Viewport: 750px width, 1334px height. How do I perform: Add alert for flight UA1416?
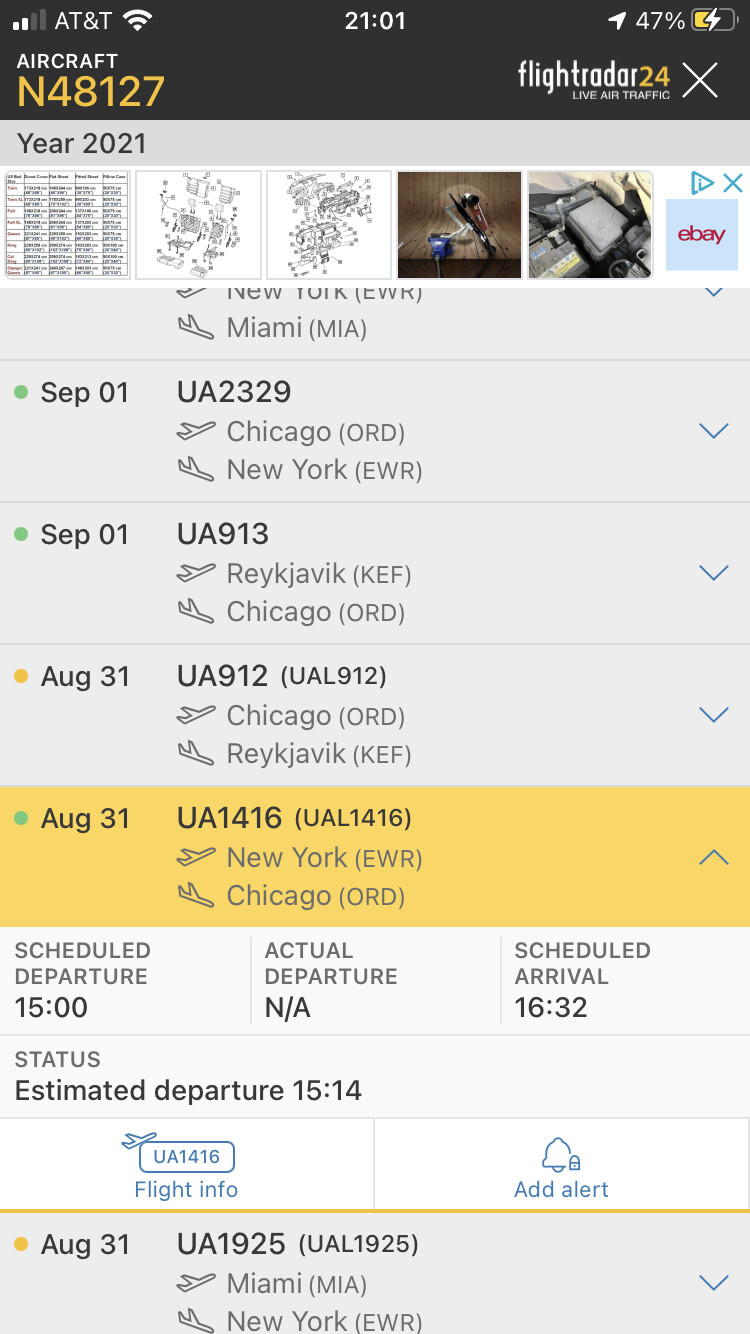click(561, 1165)
